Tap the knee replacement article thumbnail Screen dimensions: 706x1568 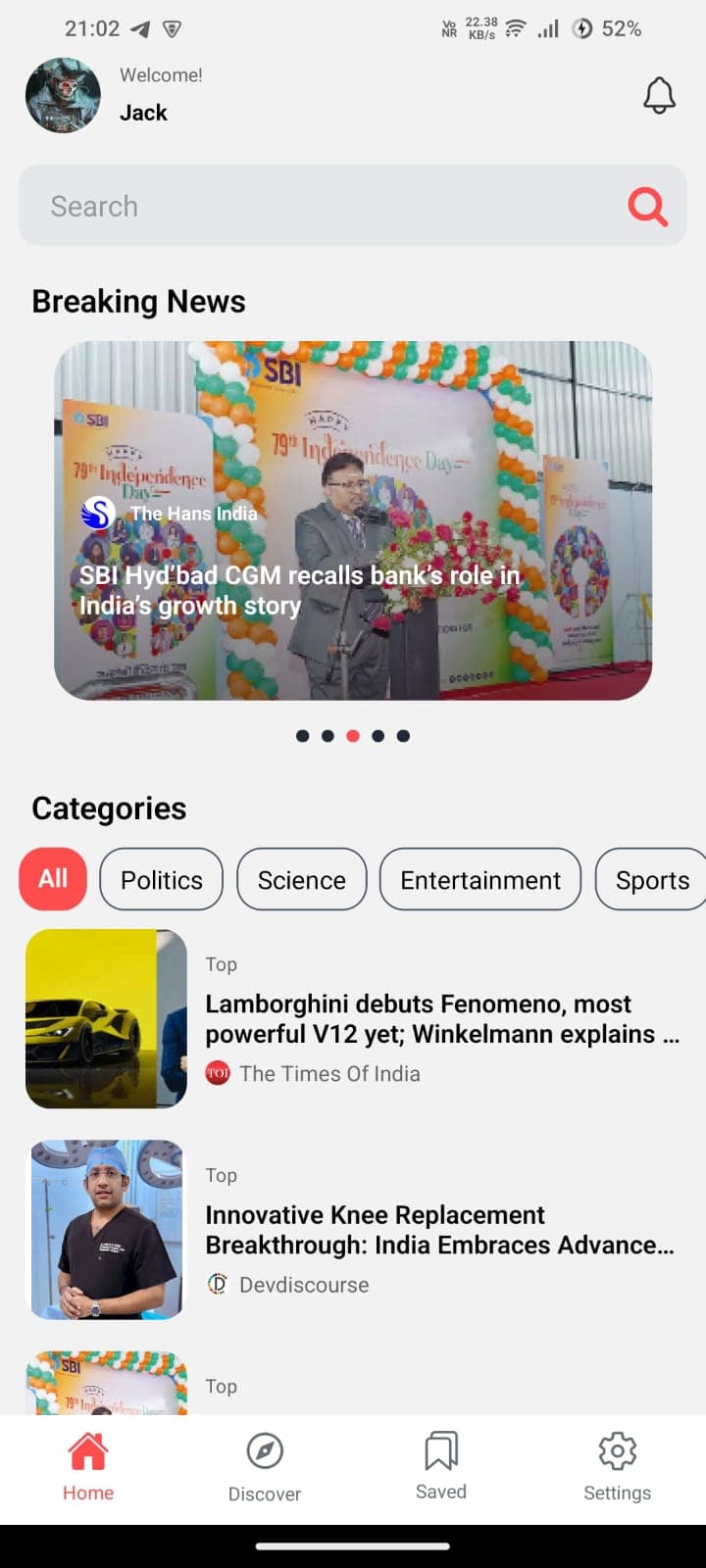[x=105, y=1230]
